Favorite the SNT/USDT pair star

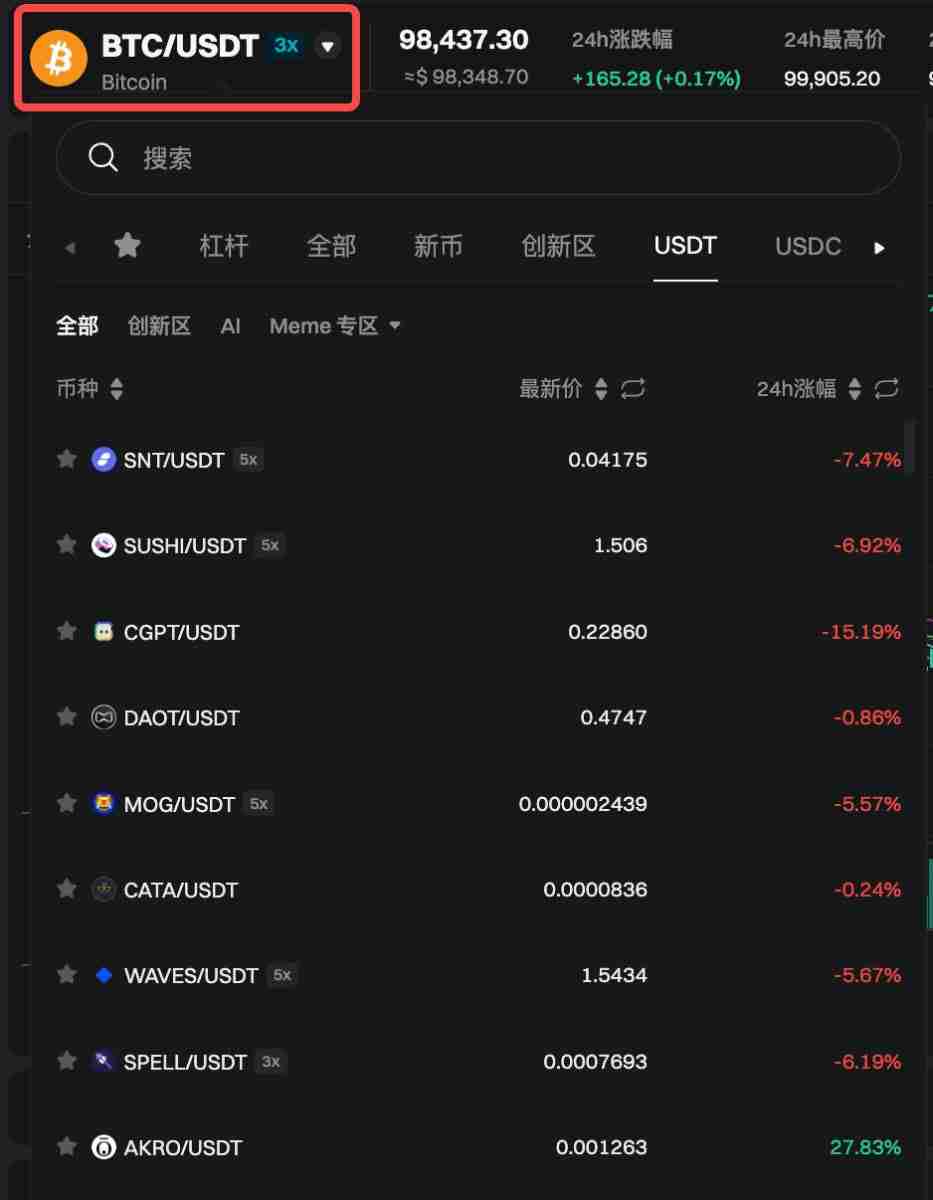66,459
